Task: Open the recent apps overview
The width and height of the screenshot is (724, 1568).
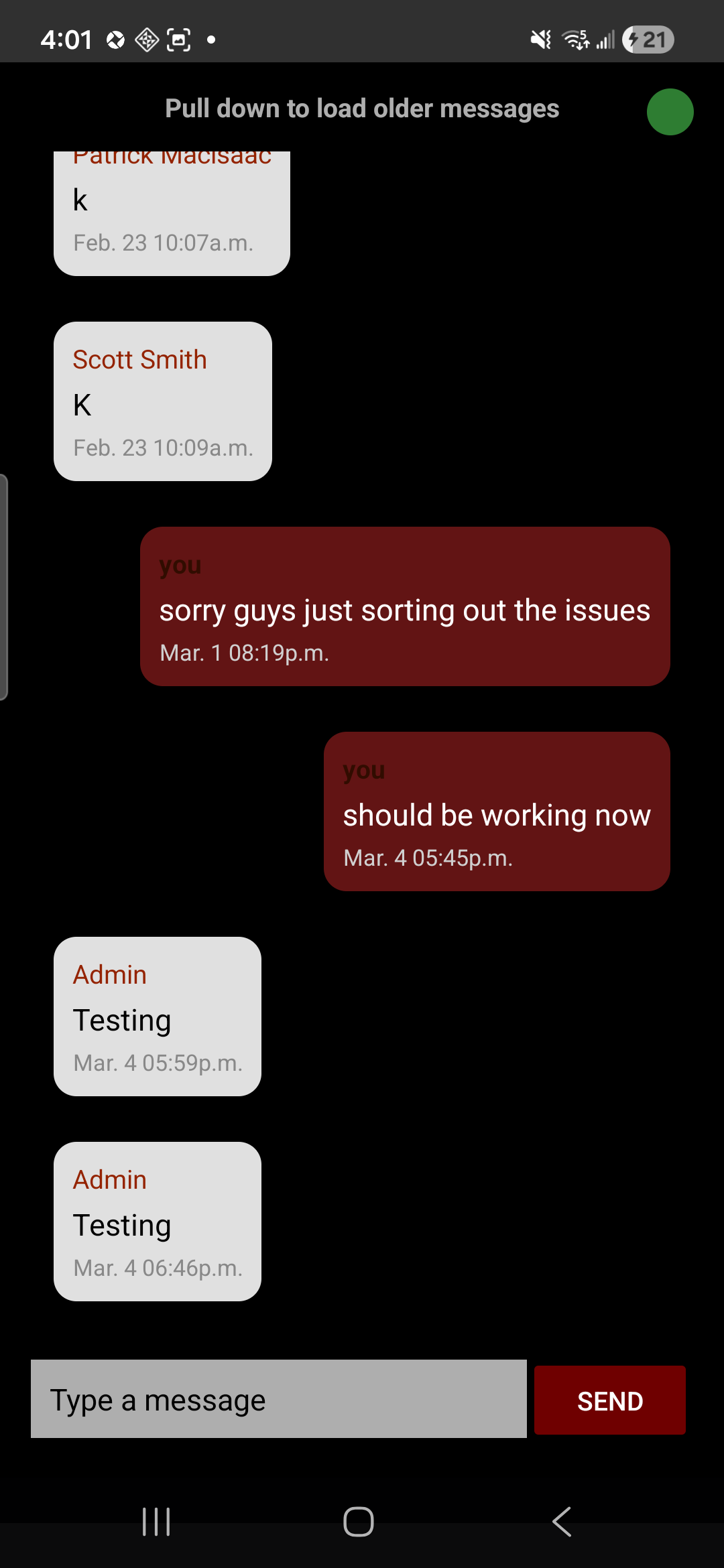Action: click(x=157, y=1522)
